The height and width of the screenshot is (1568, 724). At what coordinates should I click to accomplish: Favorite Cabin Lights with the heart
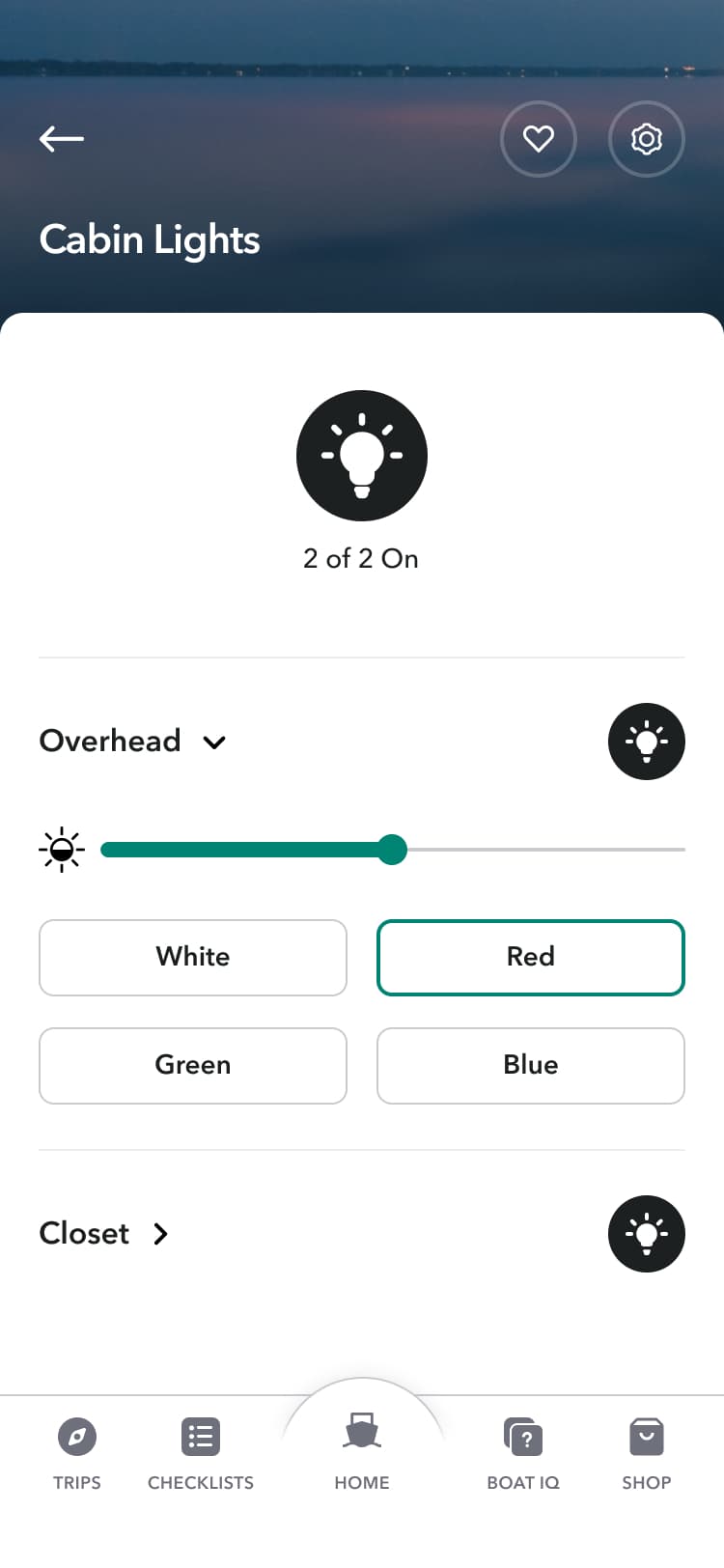(538, 139)
